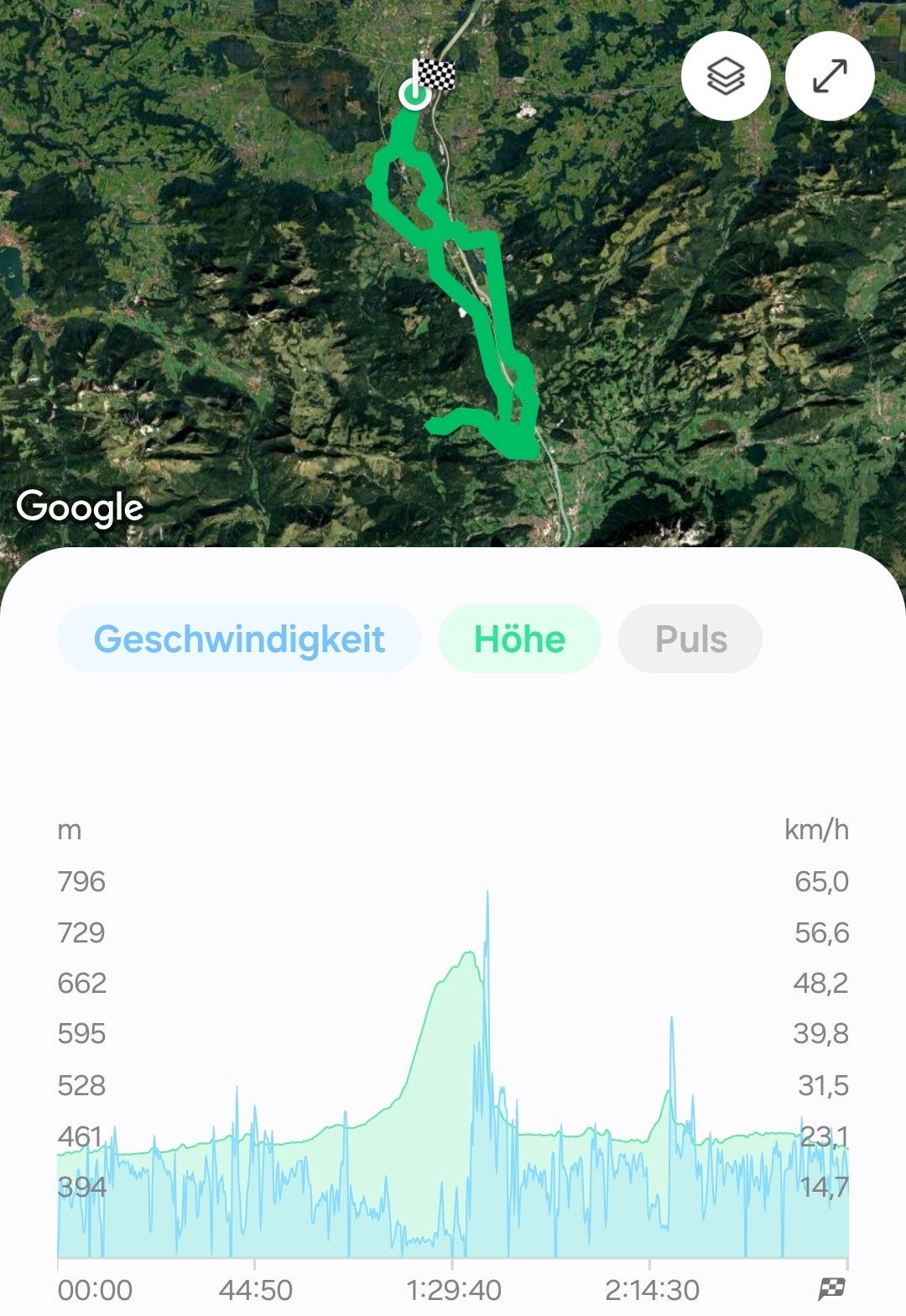Image resolution: width=906 pixels, height=1316 pixels.
Task: Enable the Puls heart rate chip
Action: 690,639
